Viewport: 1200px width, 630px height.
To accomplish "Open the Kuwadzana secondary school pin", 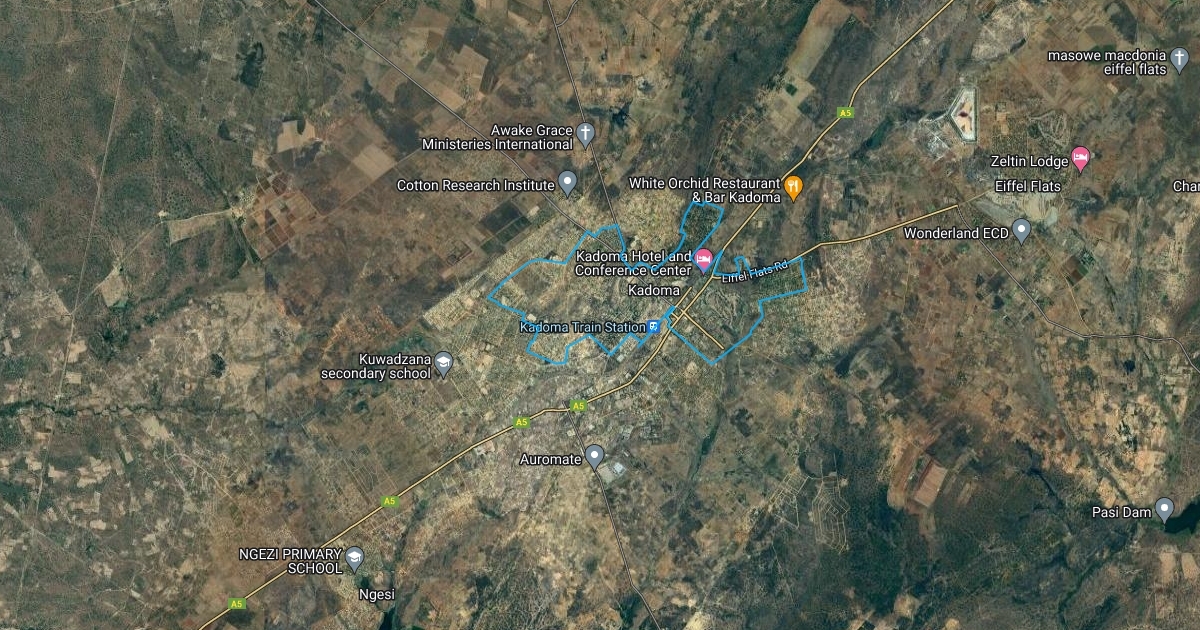I will [x=443, y=362].
